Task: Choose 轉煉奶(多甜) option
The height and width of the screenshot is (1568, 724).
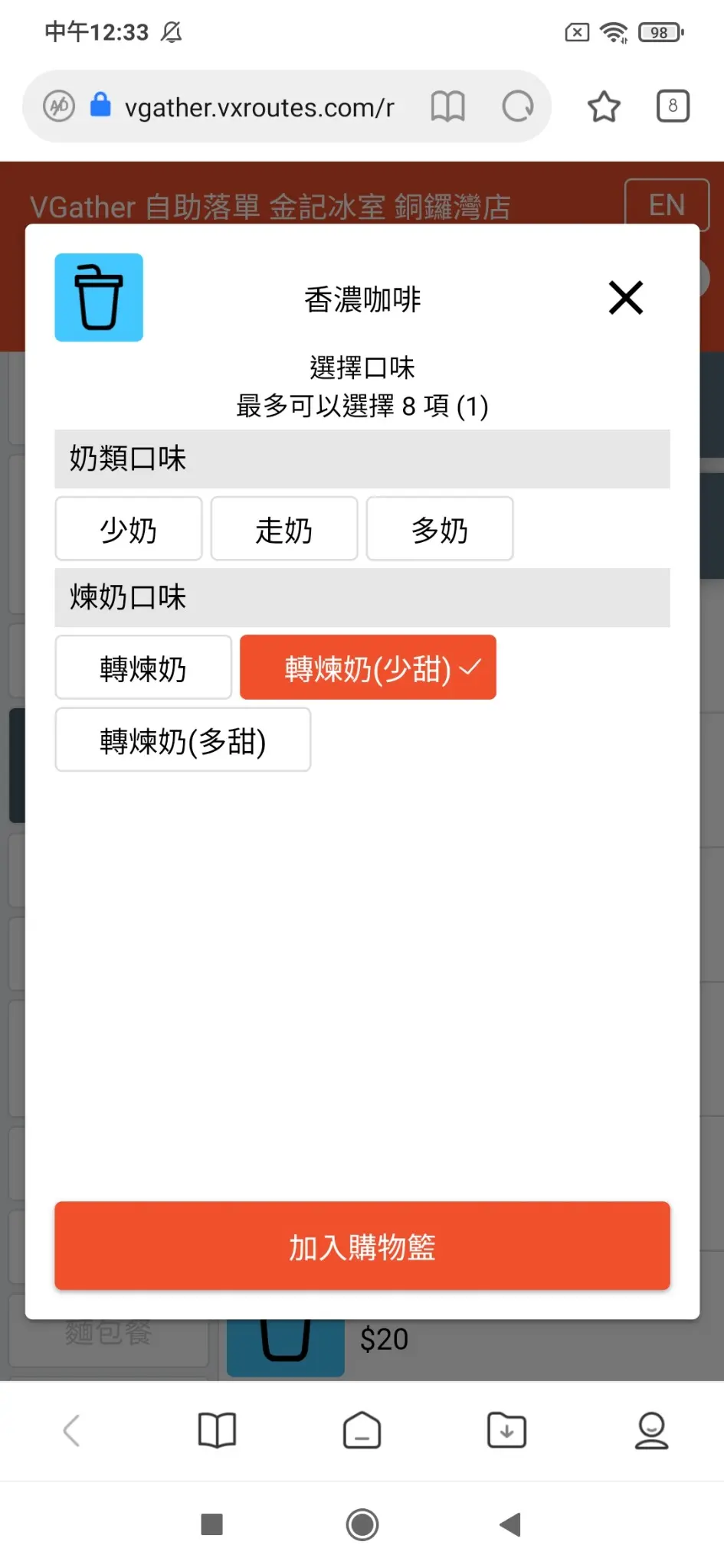Action: click(183, 740)
